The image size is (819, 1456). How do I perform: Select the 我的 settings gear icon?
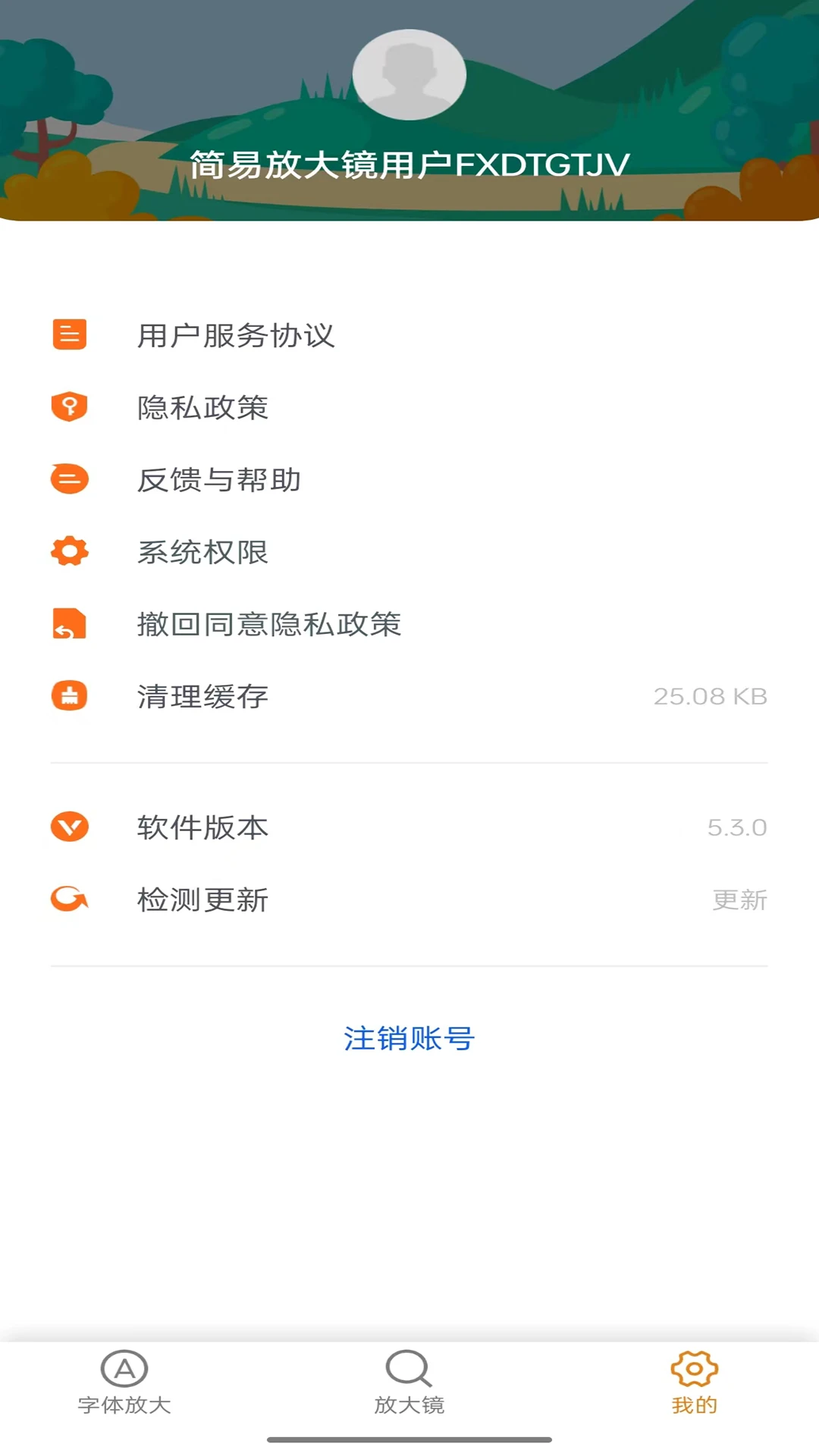click(694, 1369)
